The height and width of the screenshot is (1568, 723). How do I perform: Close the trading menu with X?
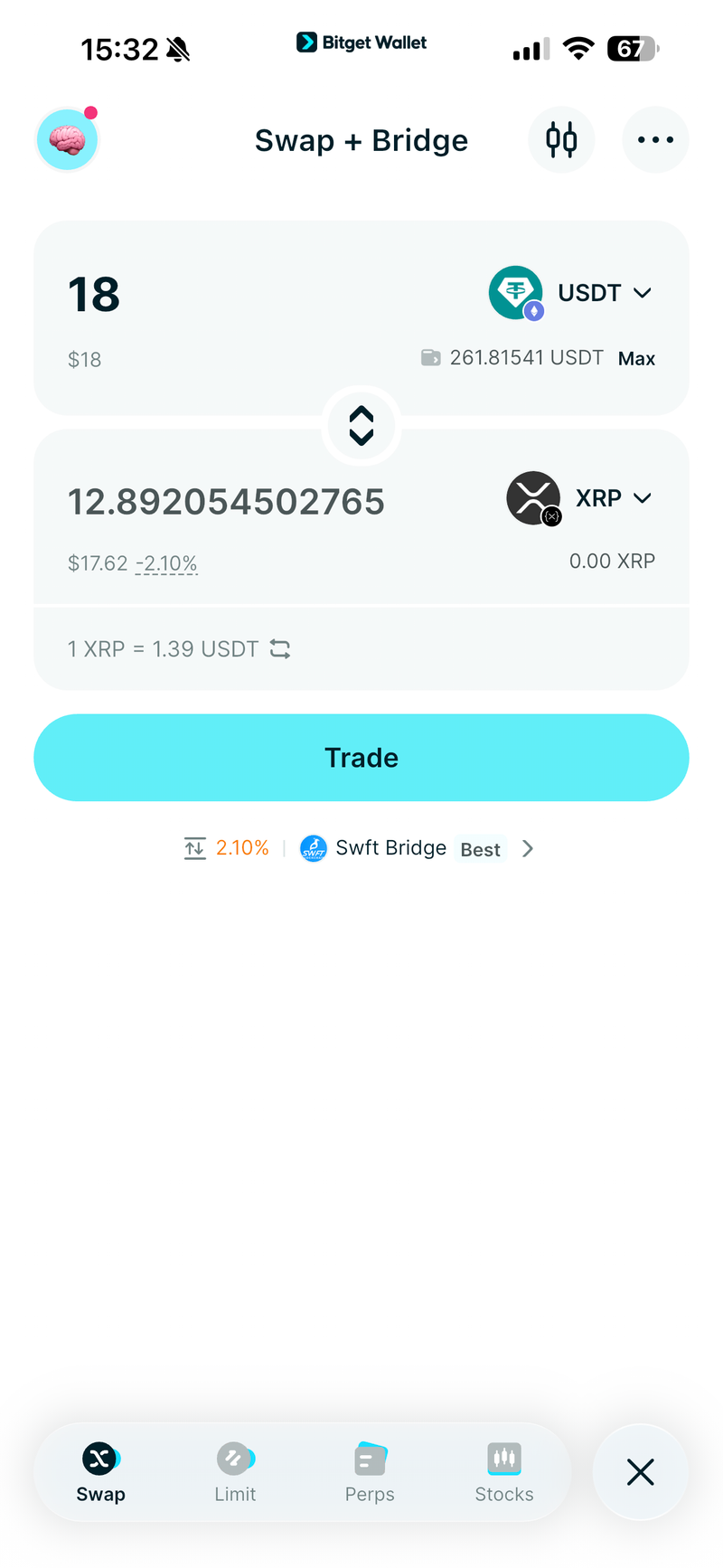(x=640, y=1472)
